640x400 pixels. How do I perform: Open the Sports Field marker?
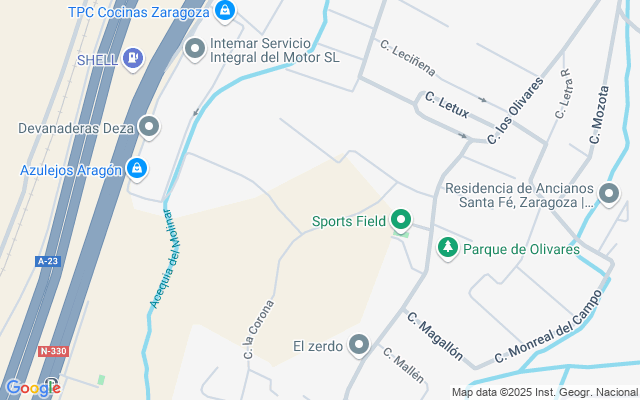(402, 220)
